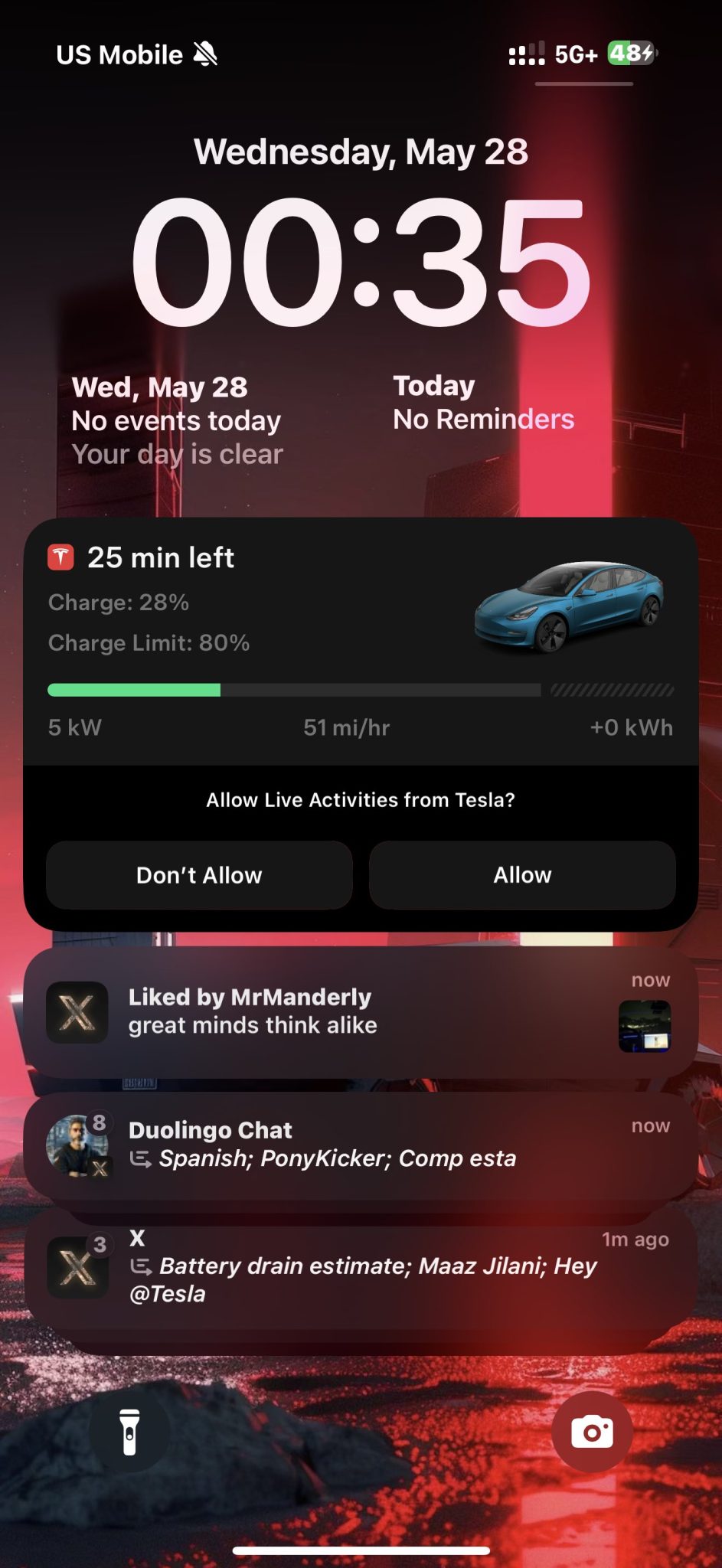Tap Don't Allow for Tesla Live Activities
The height and width of the screenshot is (1568, 722).
point(199,875)
